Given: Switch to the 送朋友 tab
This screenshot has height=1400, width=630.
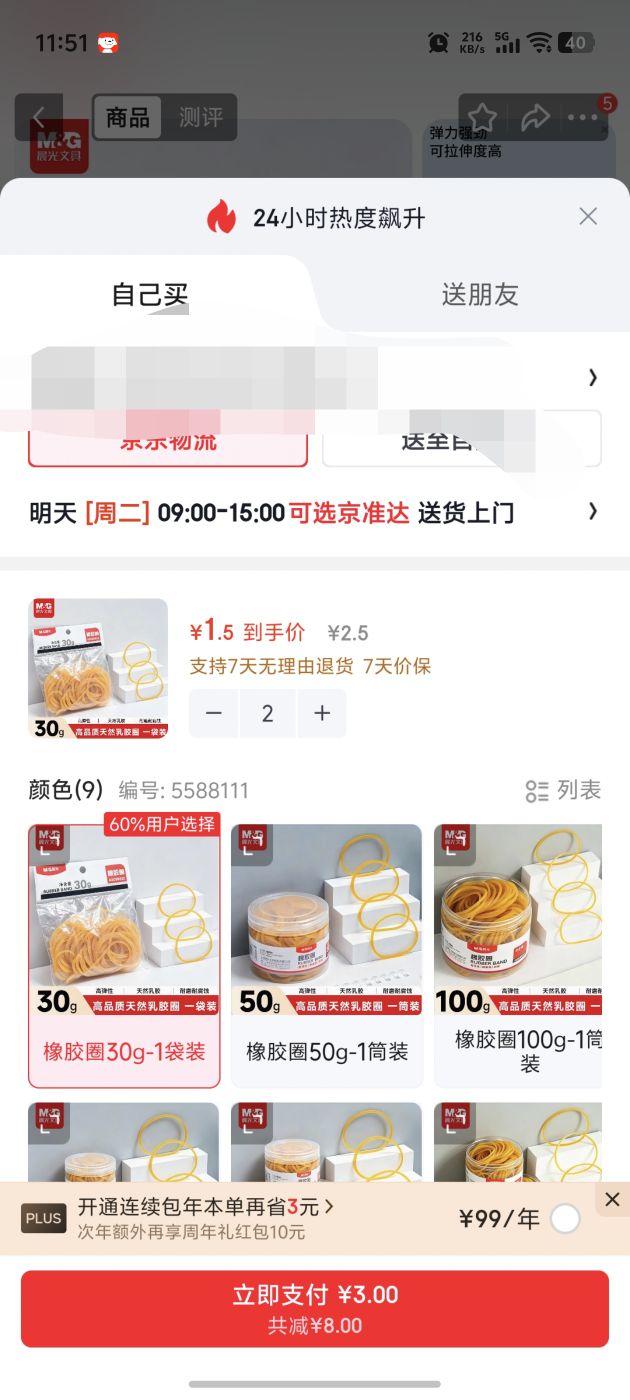Looking at the screenshot, I should coord(480,294).
